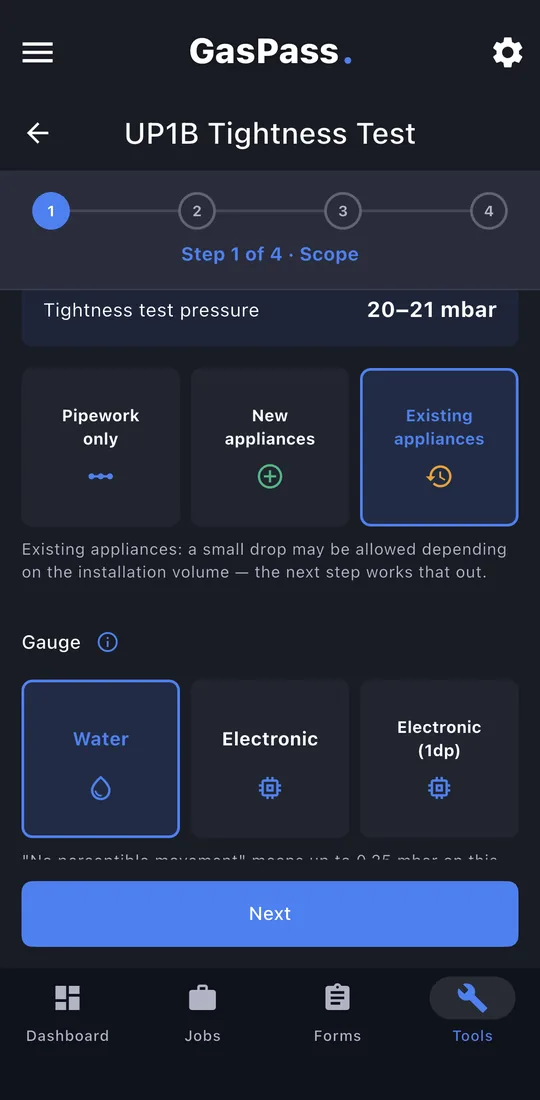This screenshot has width=540, height=1100.
Task: Select the Existing appliances card
Action: click(439, 447)
